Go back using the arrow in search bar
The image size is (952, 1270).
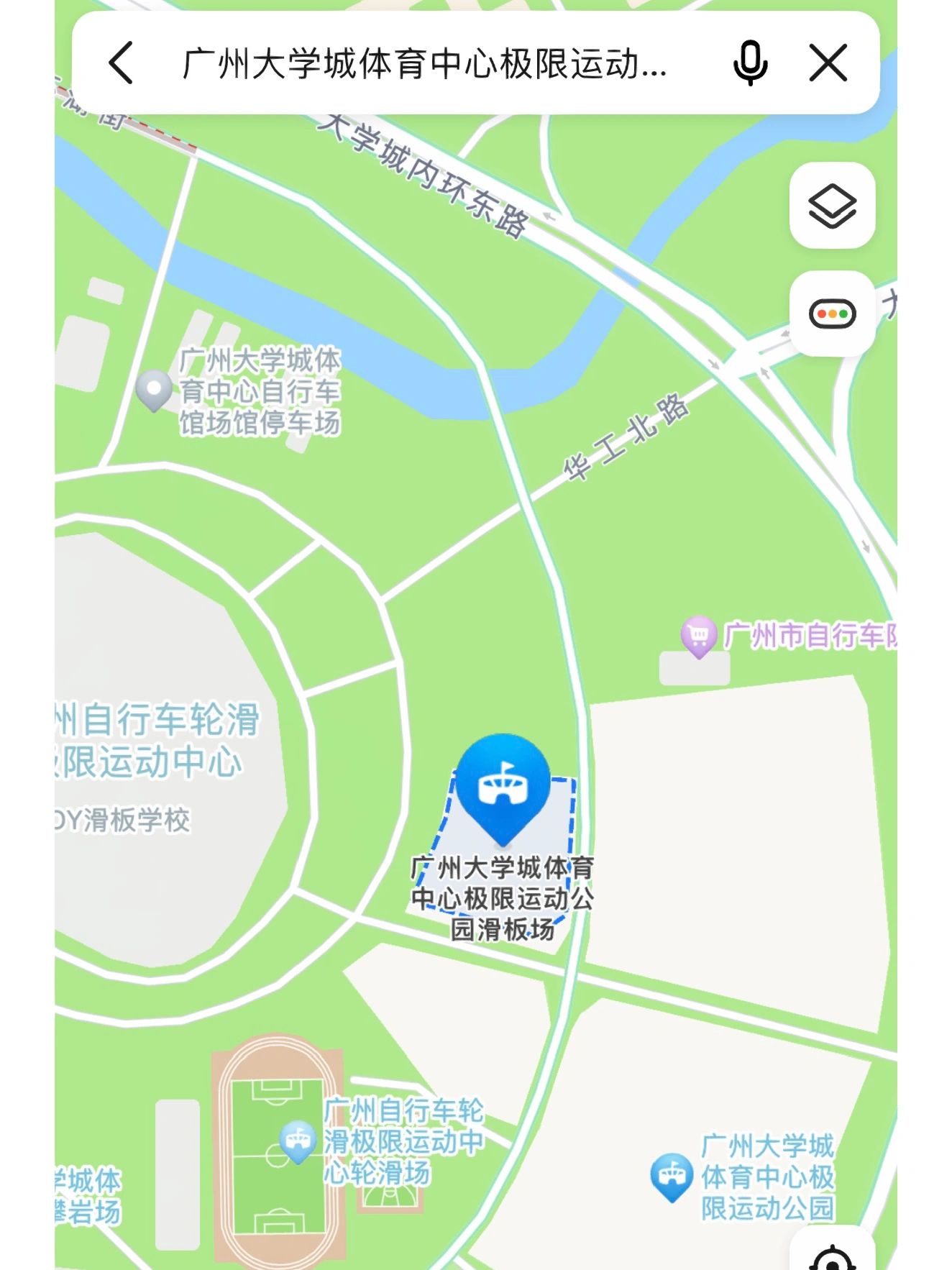point(122,63)
